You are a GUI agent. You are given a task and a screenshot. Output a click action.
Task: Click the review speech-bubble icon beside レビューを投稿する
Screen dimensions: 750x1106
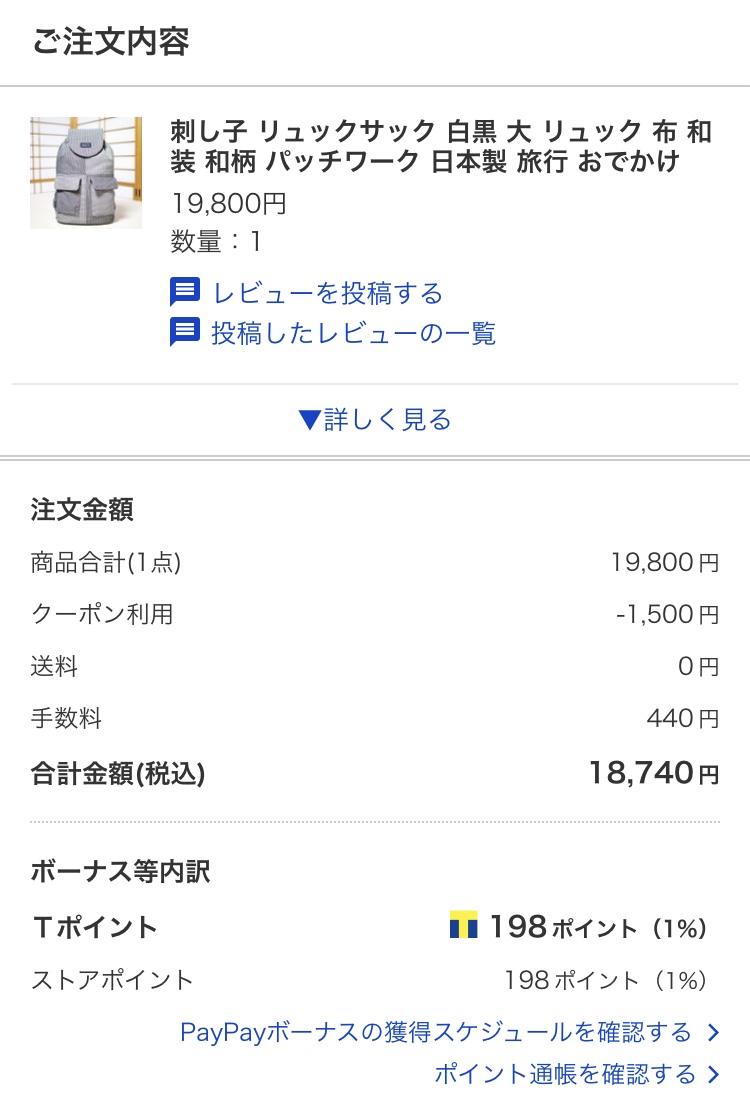point(184,292)
